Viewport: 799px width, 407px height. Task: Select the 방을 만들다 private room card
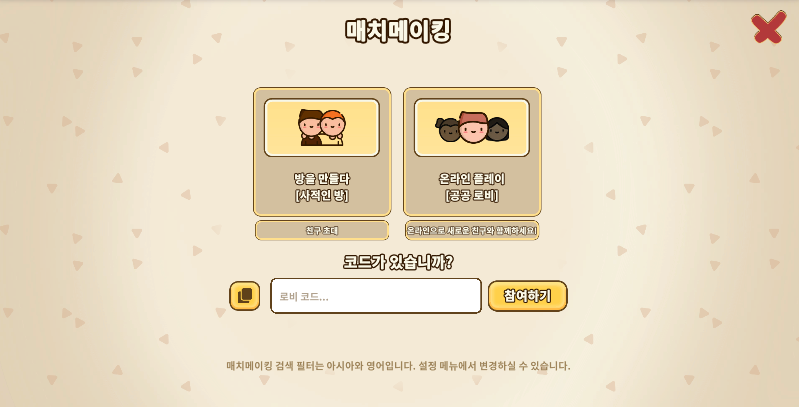click(322, 152)
